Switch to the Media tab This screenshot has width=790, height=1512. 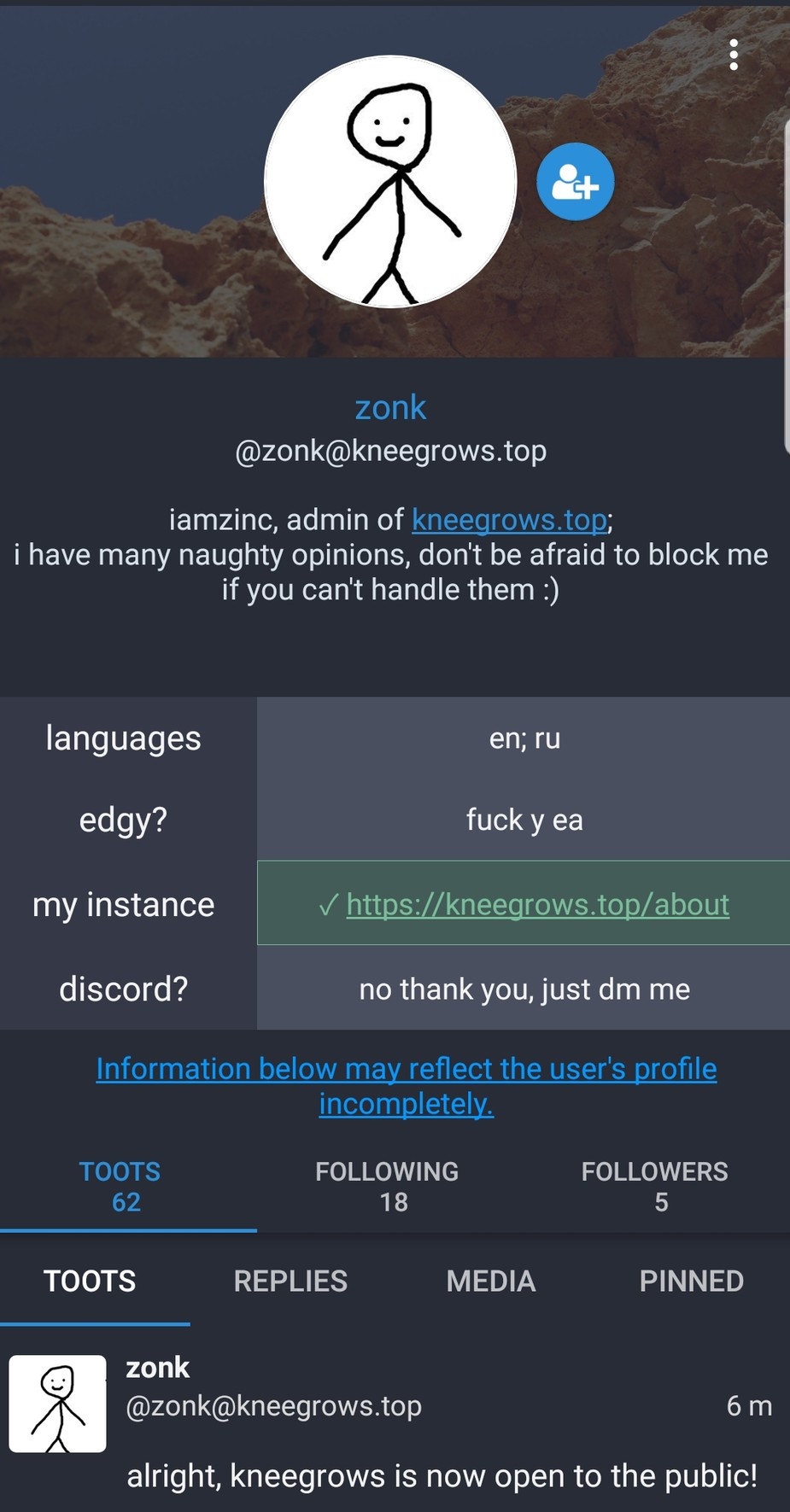[x=491, y=1281]
